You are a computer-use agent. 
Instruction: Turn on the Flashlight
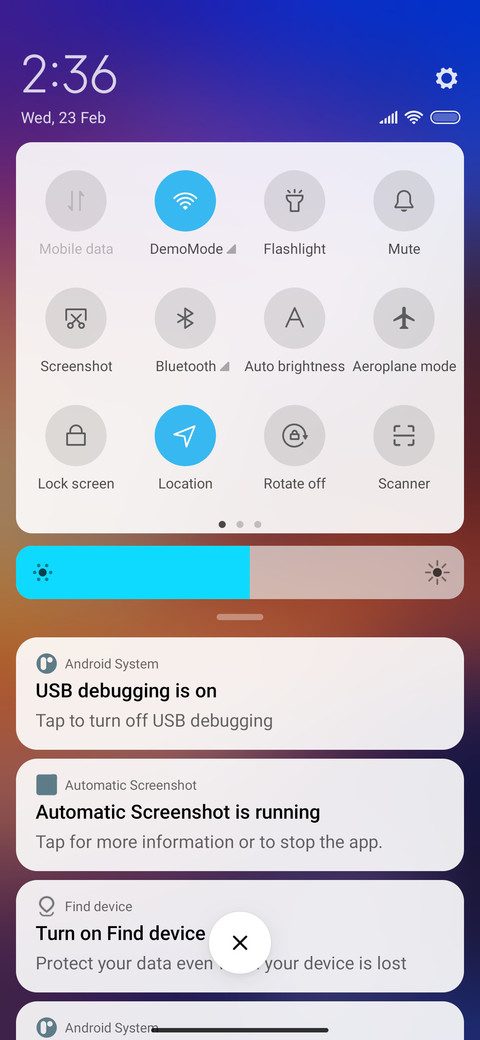point(294,201)
